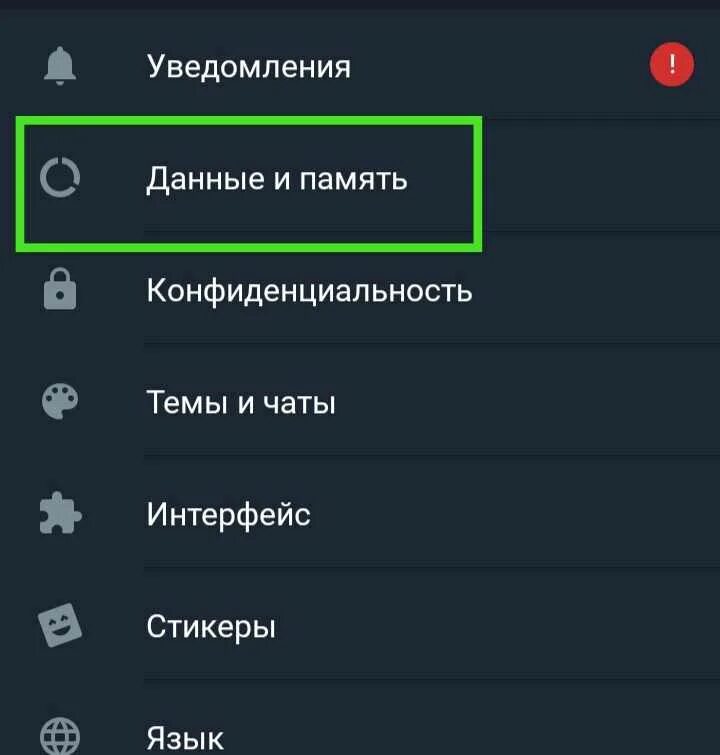This screenshot has height=755, width=720.
Task: Open the Интерфейс settings section
Action: pyautogui.click(x=300, y=514)
